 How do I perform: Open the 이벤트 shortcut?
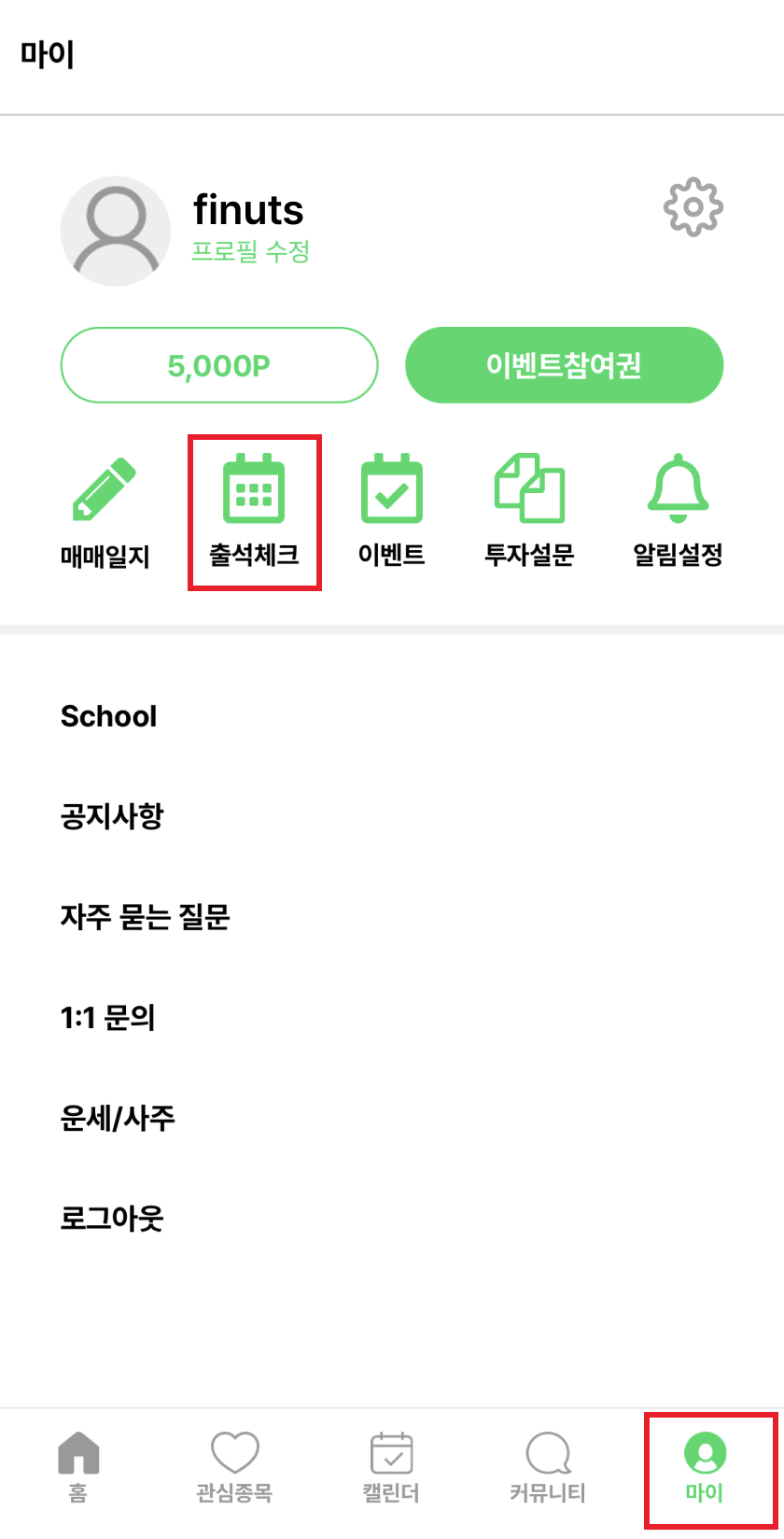click(392, 513)
